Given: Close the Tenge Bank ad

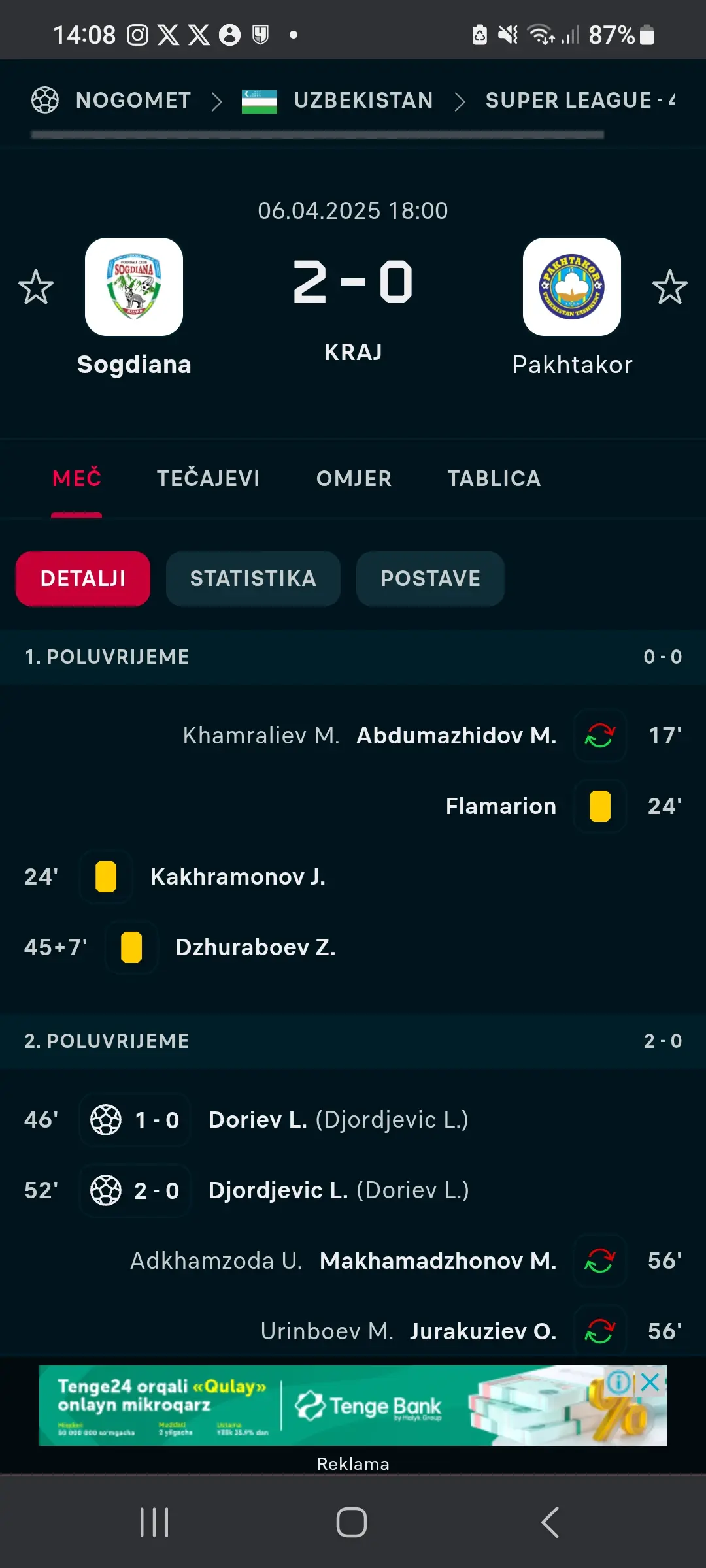Looking at the screenshot, I should (x=650, y=1382).
